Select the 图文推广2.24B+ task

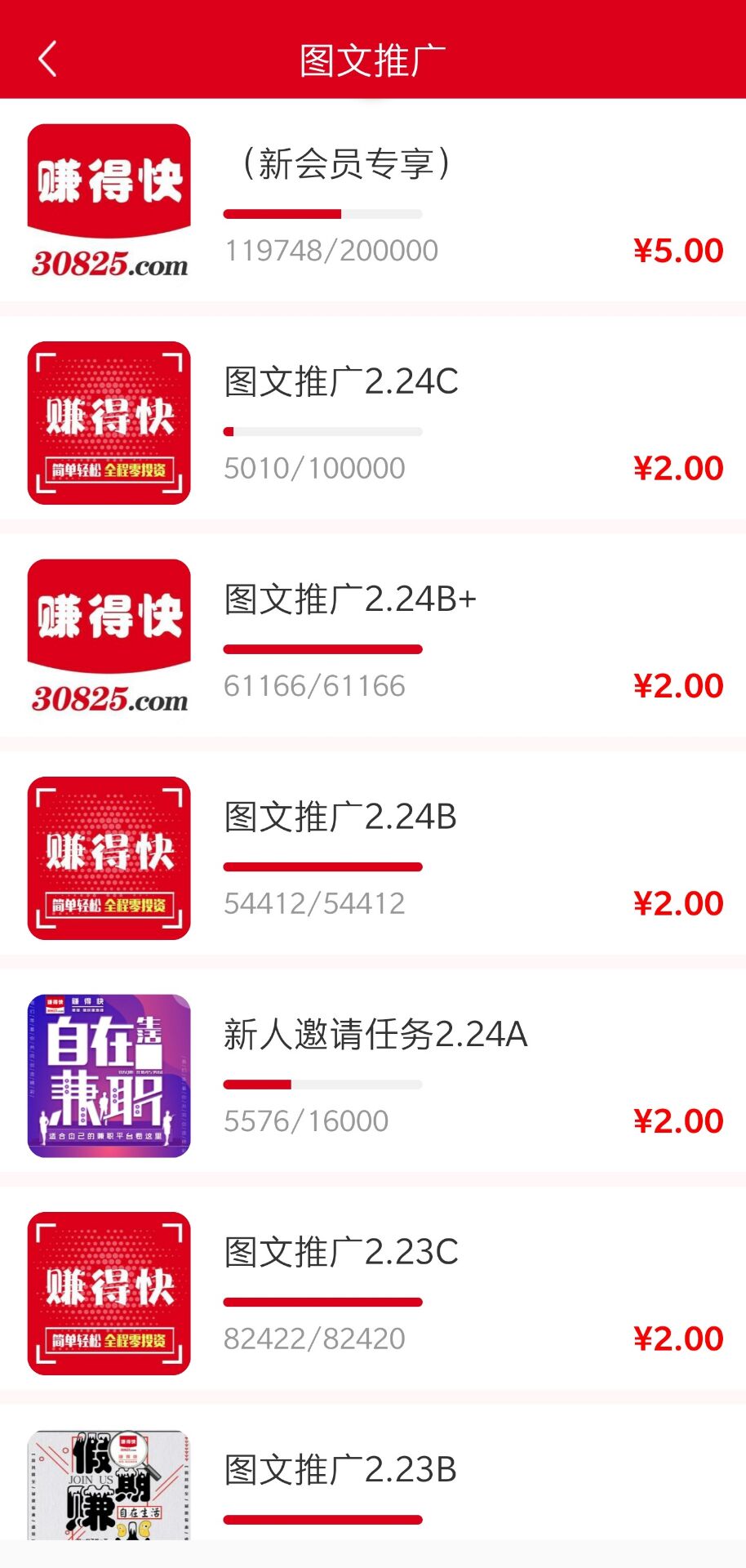(x=349, y=600)
